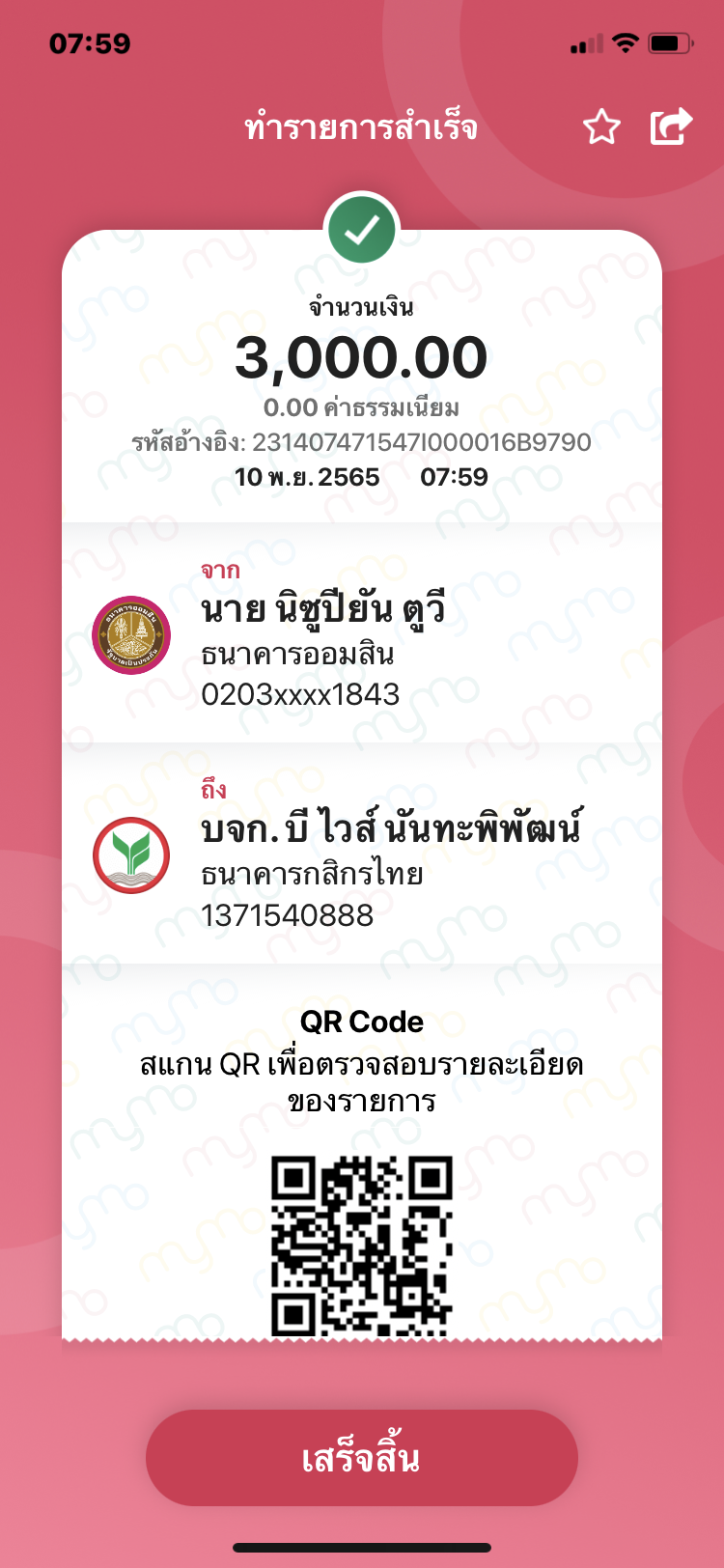
Task: Add this transaction to favorites with the star icon
Action: 601,127
